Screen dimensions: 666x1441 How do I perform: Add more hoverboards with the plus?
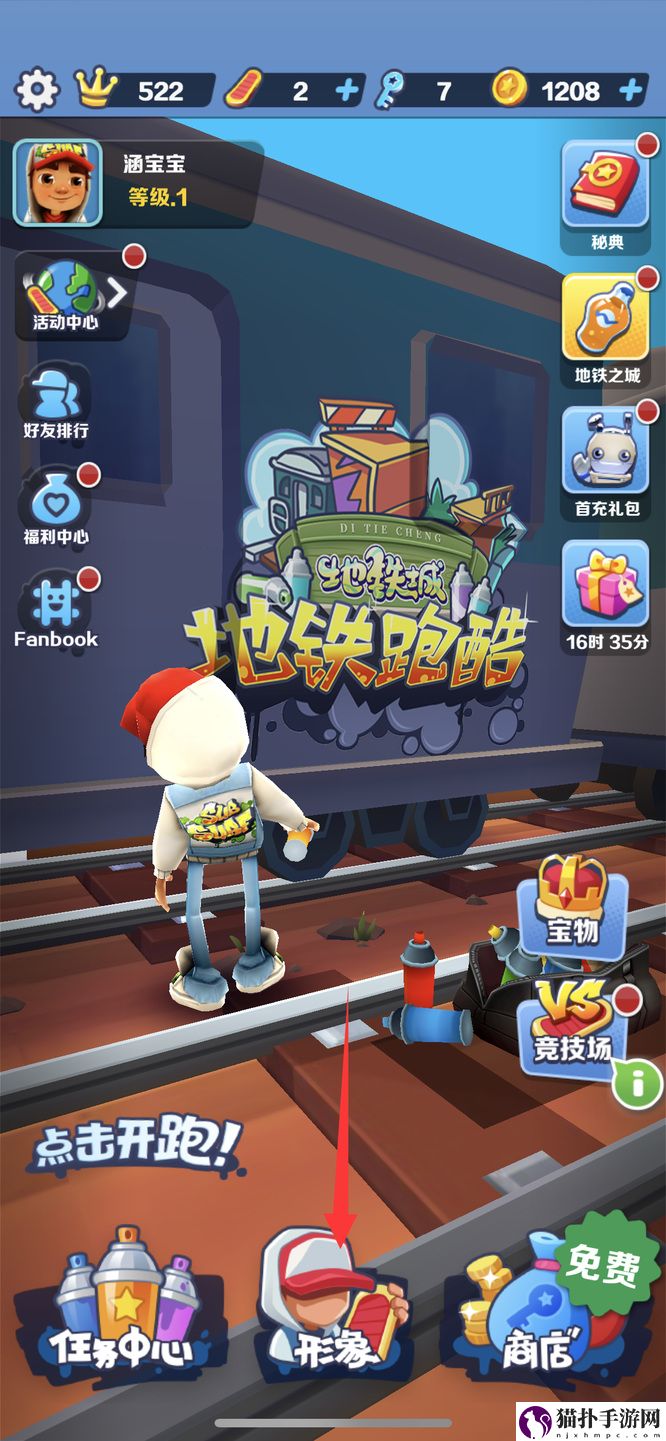(x=347, y=91)
